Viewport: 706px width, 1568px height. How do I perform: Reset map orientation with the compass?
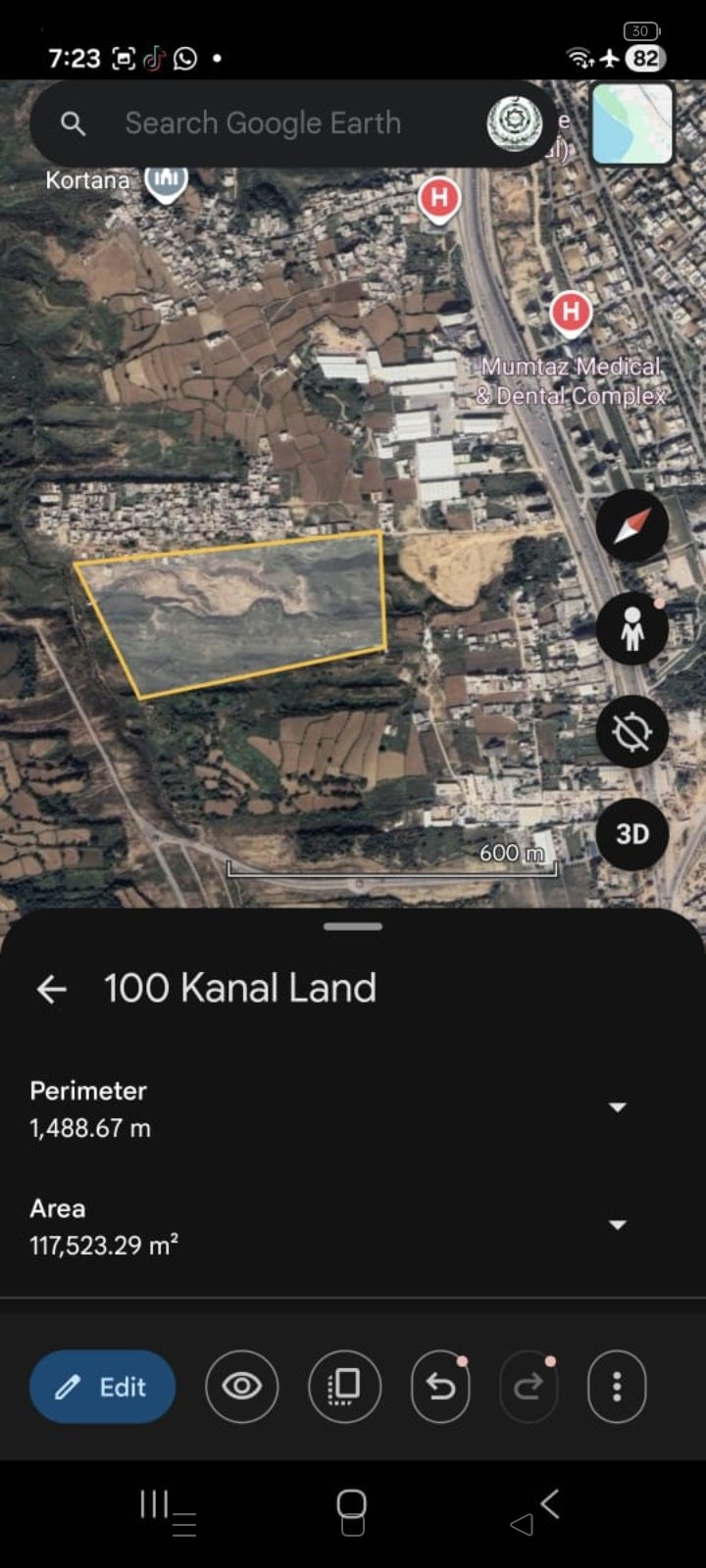pos(632,526)
